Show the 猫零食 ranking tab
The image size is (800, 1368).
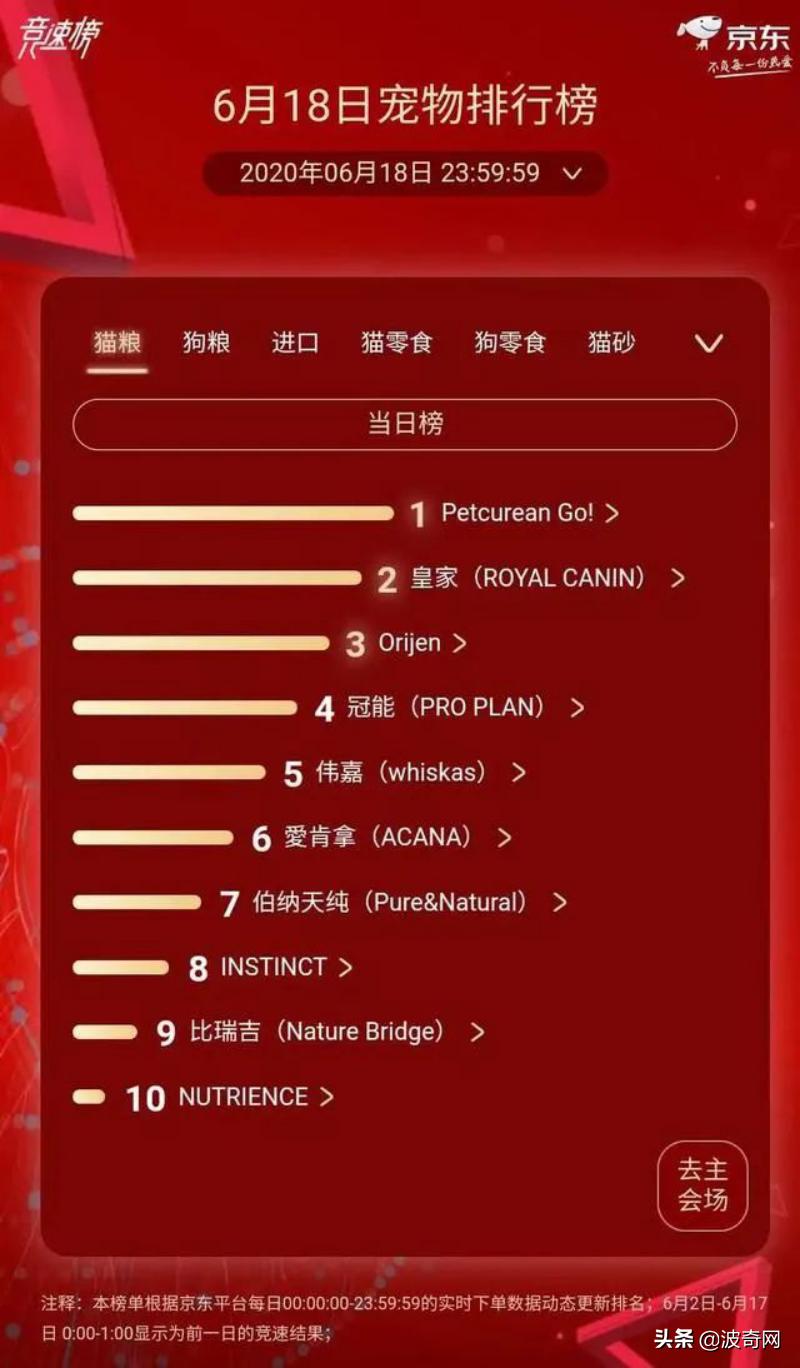pos(396,343)
